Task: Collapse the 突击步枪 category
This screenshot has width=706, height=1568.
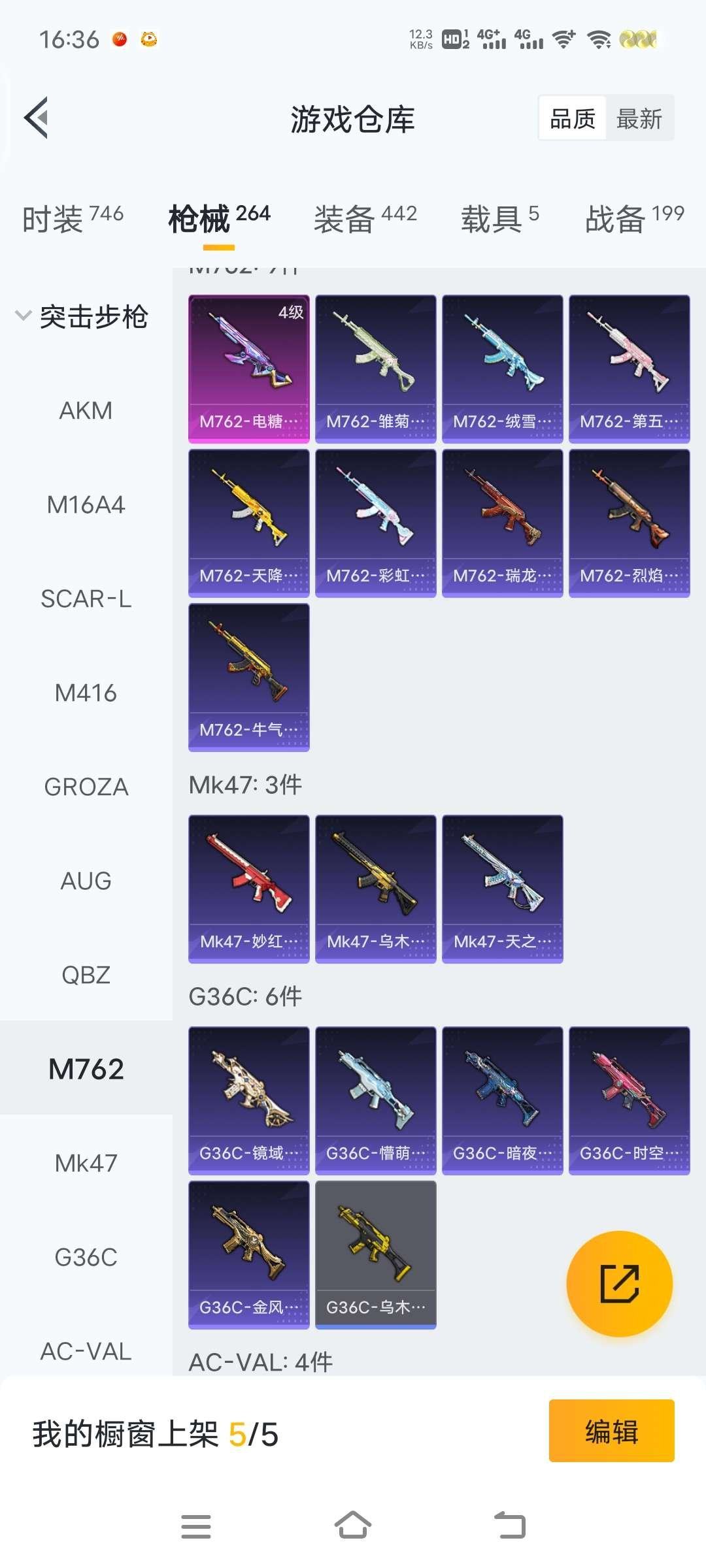Action: (x=82, y=317)
